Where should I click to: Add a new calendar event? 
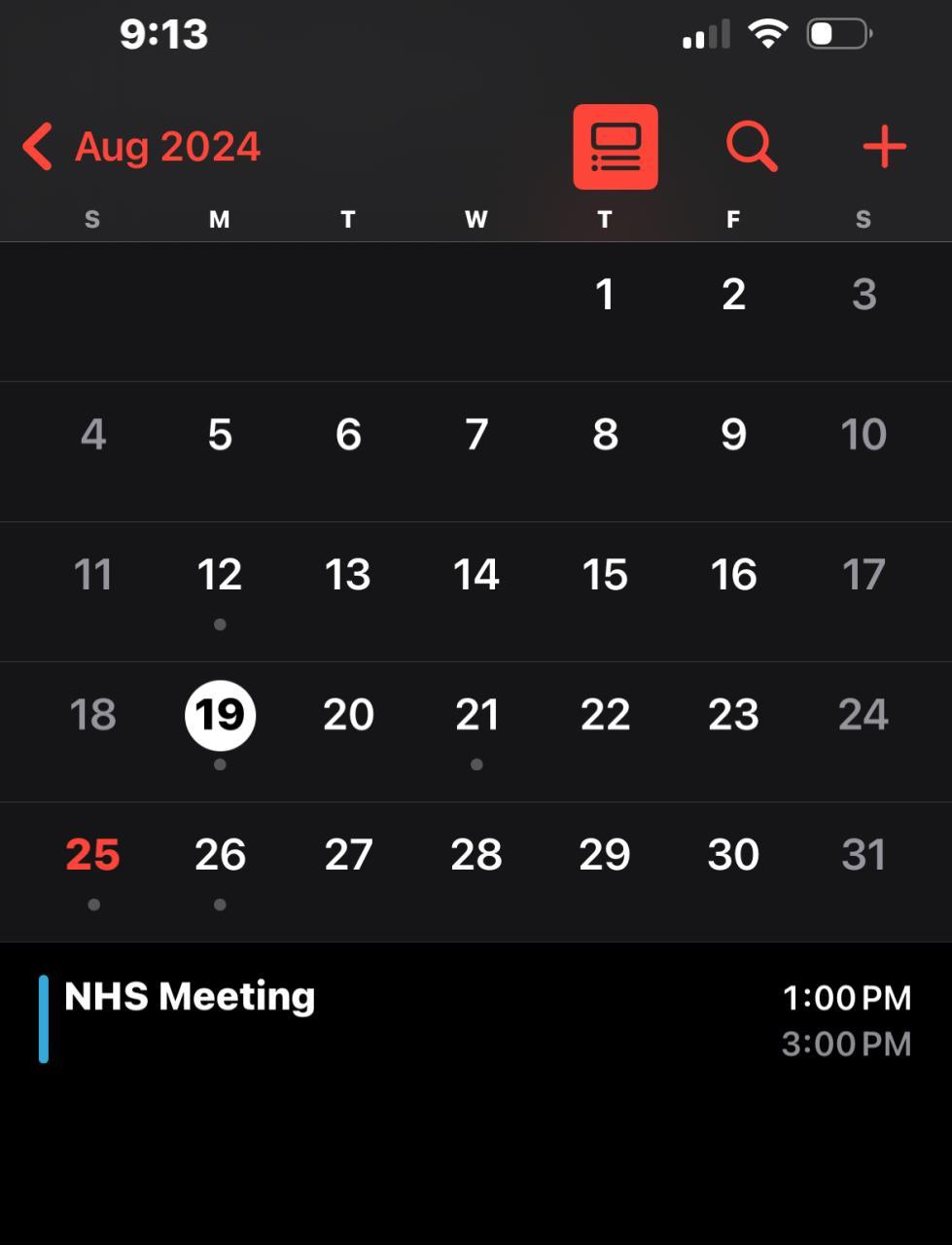pos(884,147)
